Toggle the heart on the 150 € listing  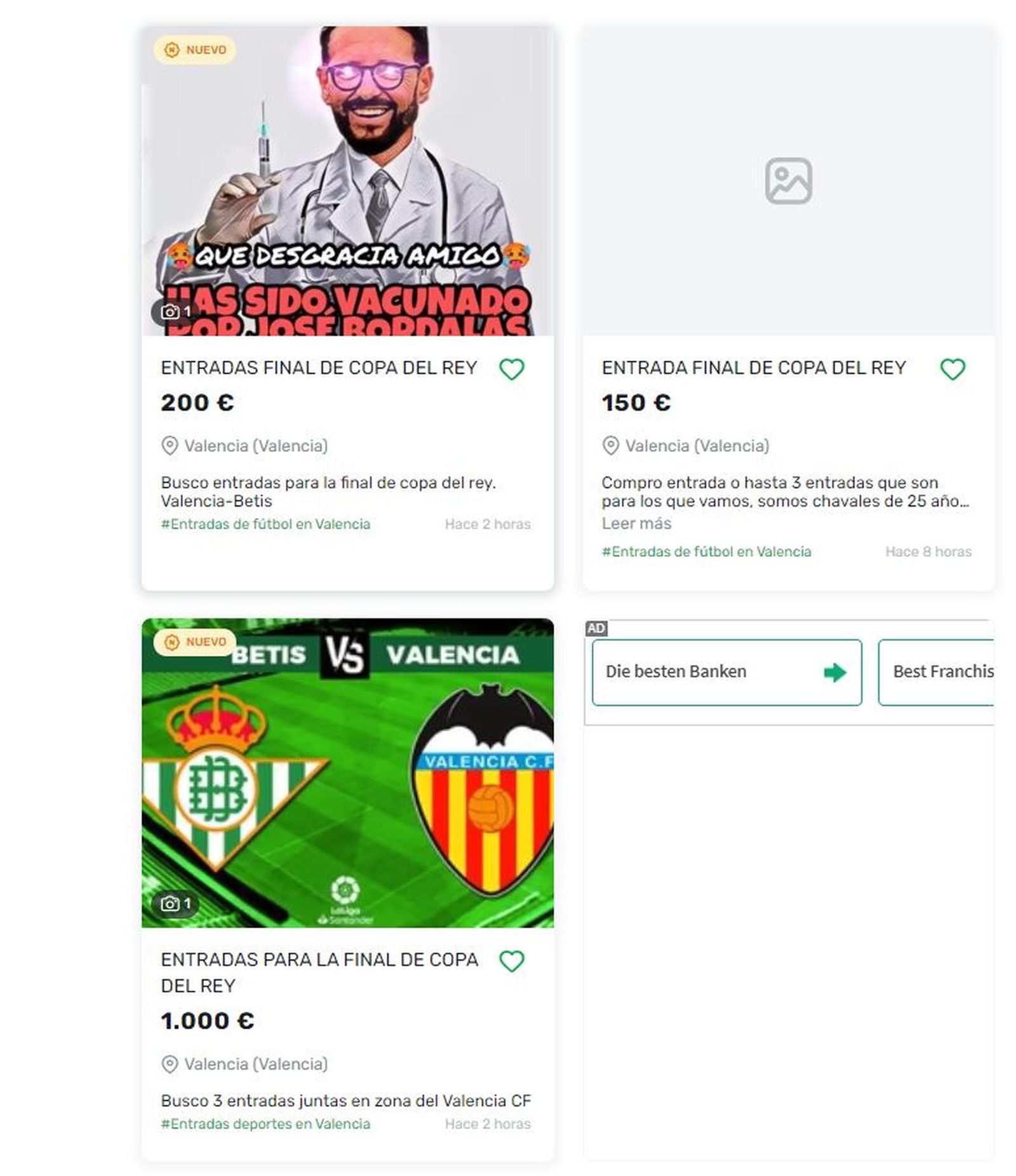click(x=952, y=367)
